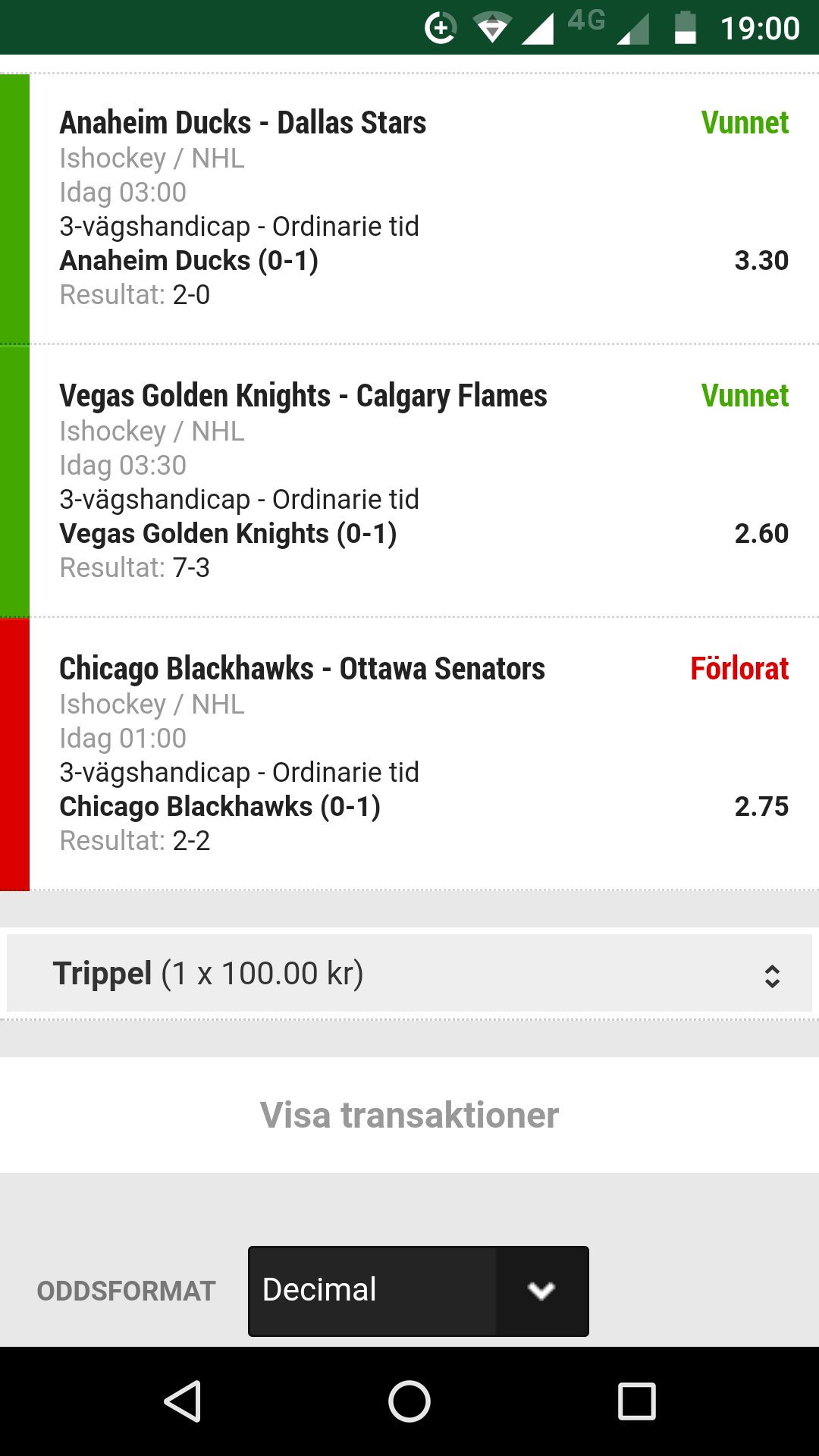The height and width of the screenshot is (1456, 819).
Task: Go to the home screen
Action: 409,1401
